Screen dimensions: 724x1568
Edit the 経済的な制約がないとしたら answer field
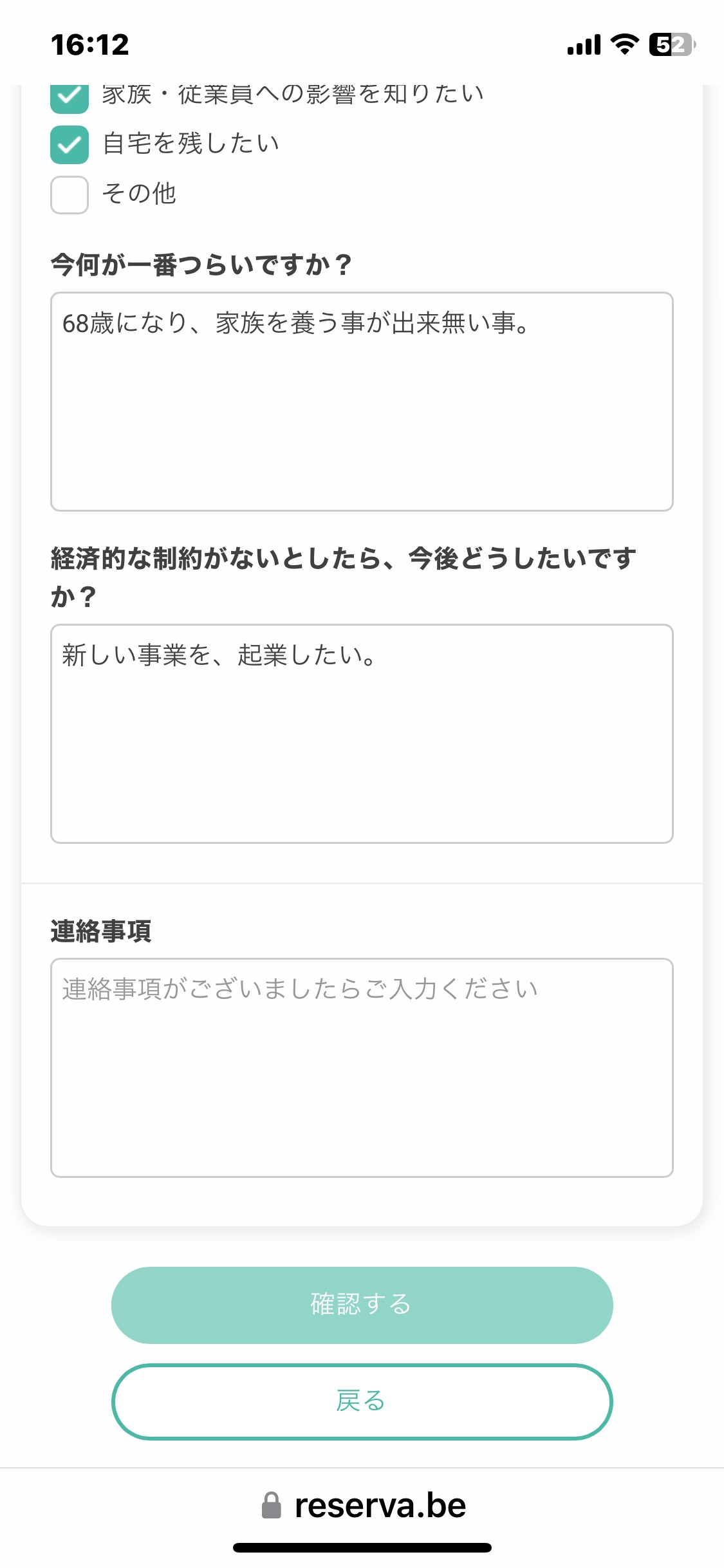click(362, 734)
